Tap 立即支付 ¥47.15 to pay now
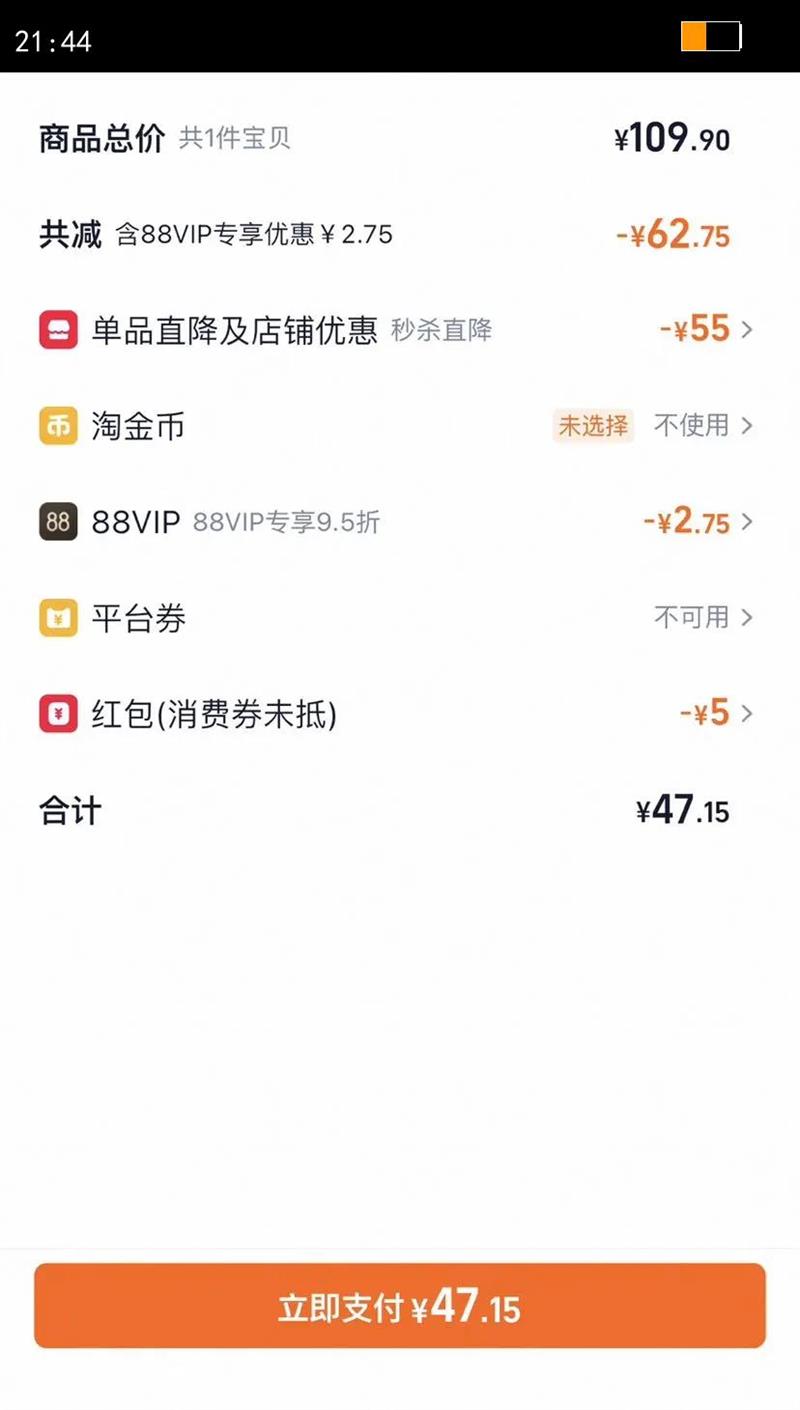The width and height of the screenshot is (800, 1410). click(x=400, y=1307)
